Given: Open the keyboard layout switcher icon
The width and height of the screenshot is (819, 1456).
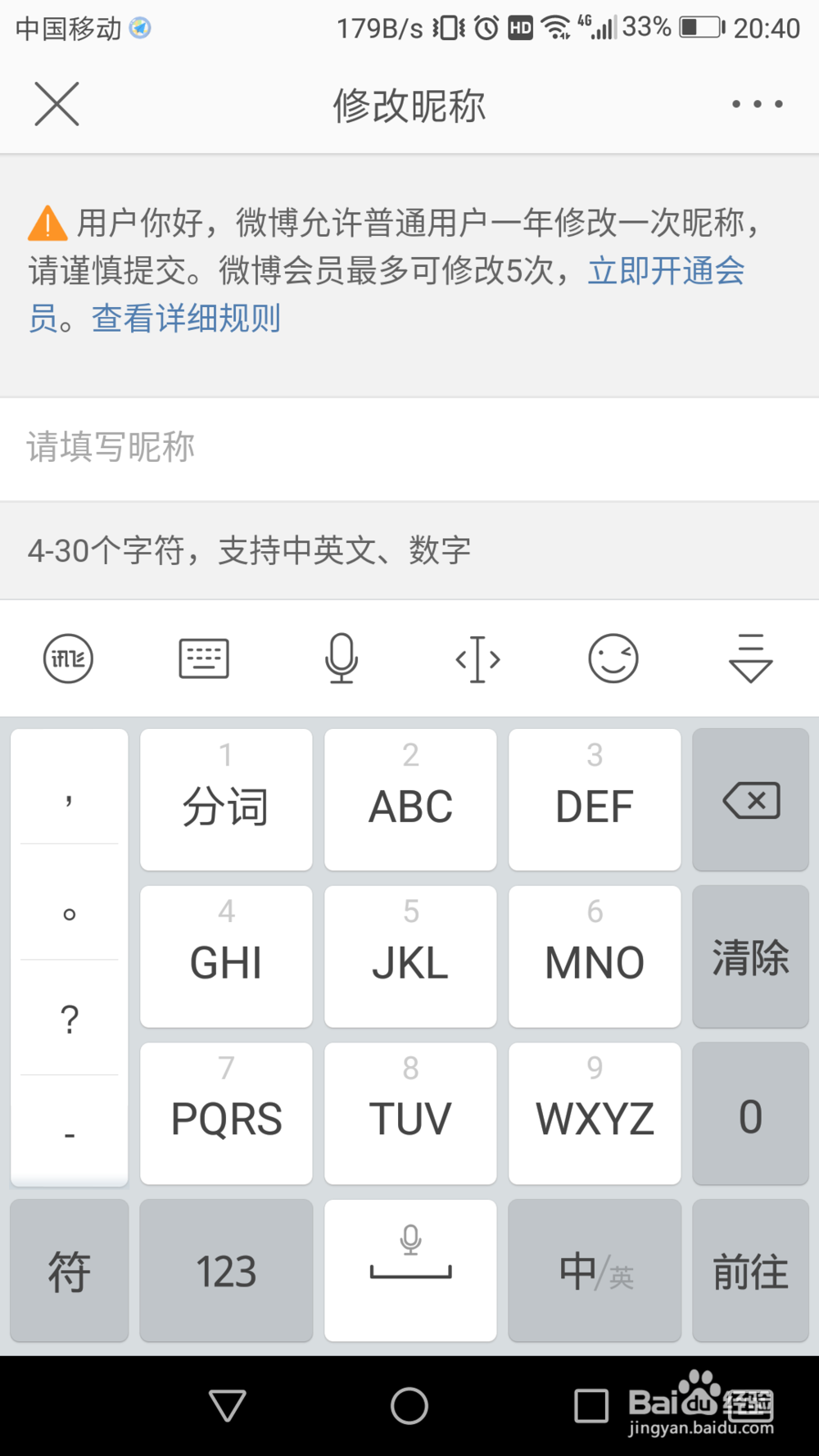Looking at the screenshot, I should pyautogui.click(x=204, y=658).
